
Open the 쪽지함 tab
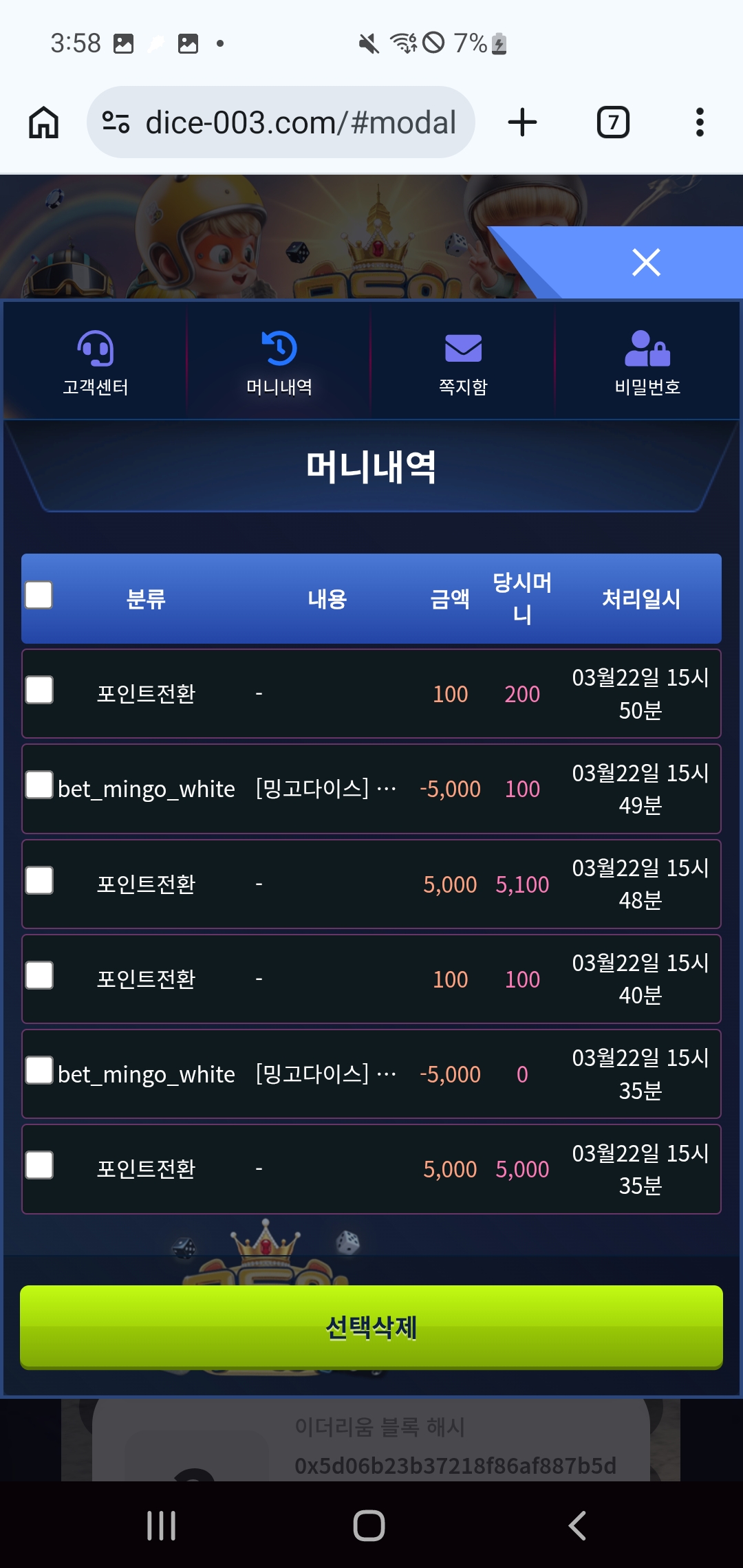point(463,362)
